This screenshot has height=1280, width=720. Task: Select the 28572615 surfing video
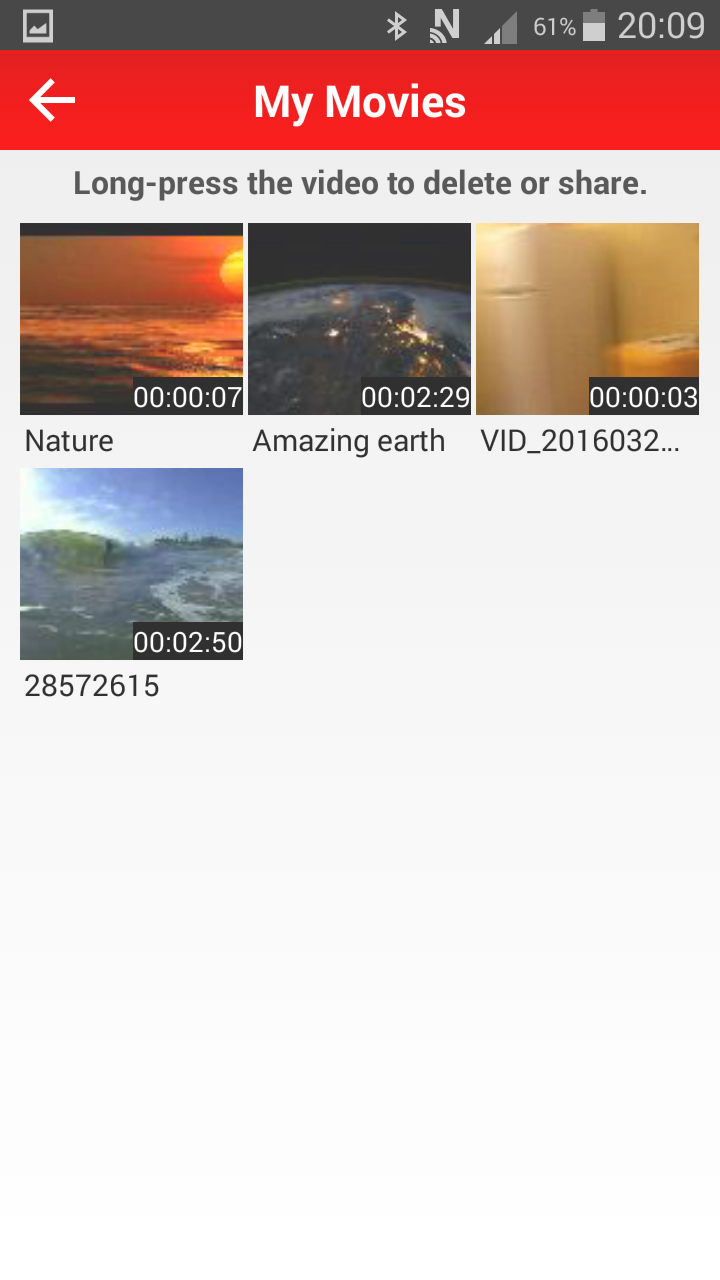coord(131,563)
